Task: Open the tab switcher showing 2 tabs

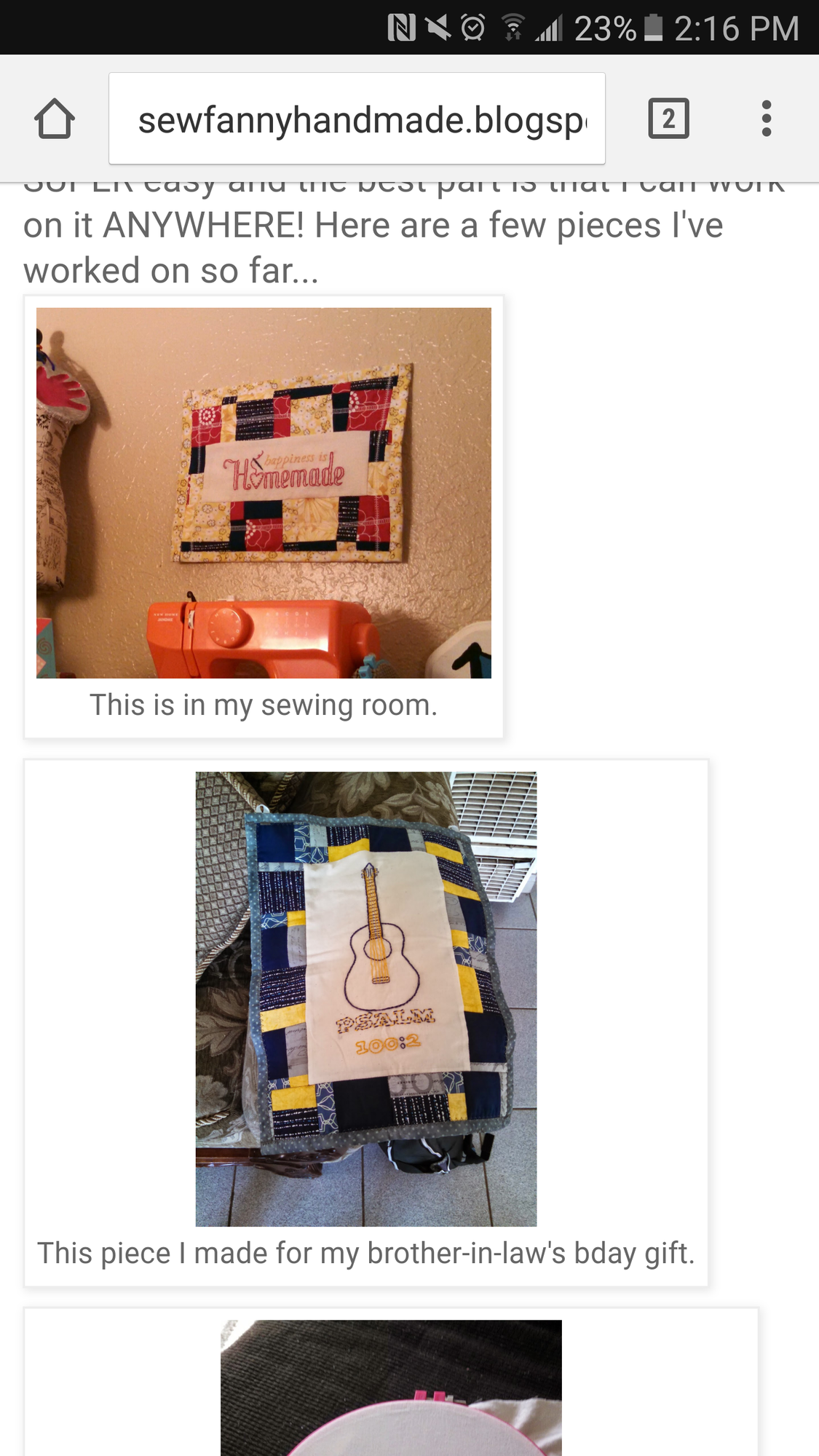Action: 668,119
